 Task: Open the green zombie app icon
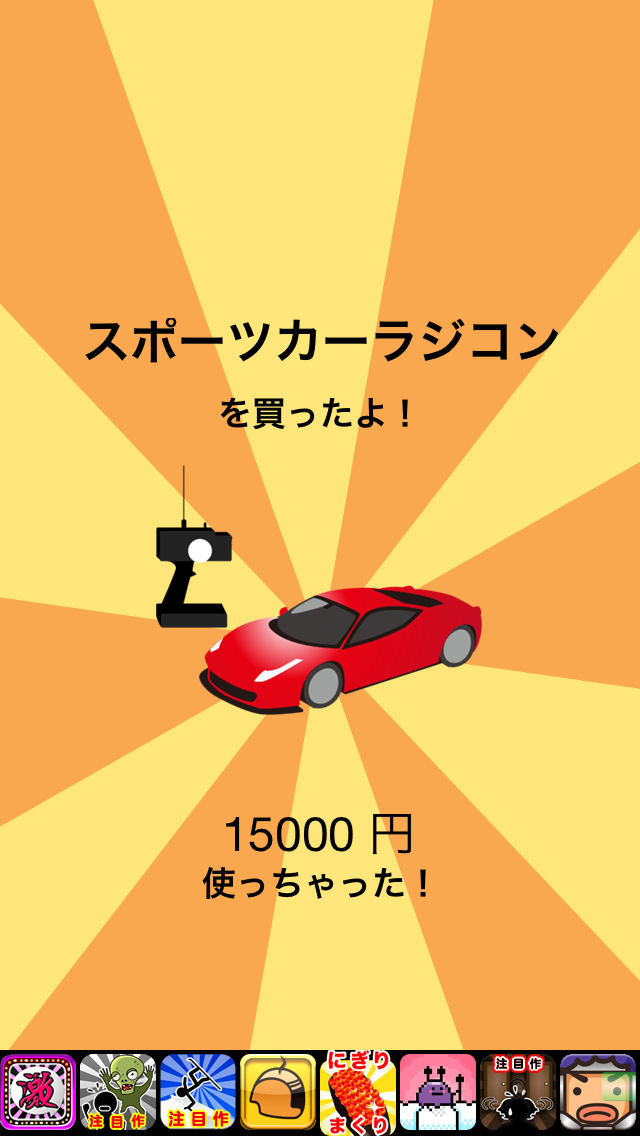click(x=118, y=1093)
